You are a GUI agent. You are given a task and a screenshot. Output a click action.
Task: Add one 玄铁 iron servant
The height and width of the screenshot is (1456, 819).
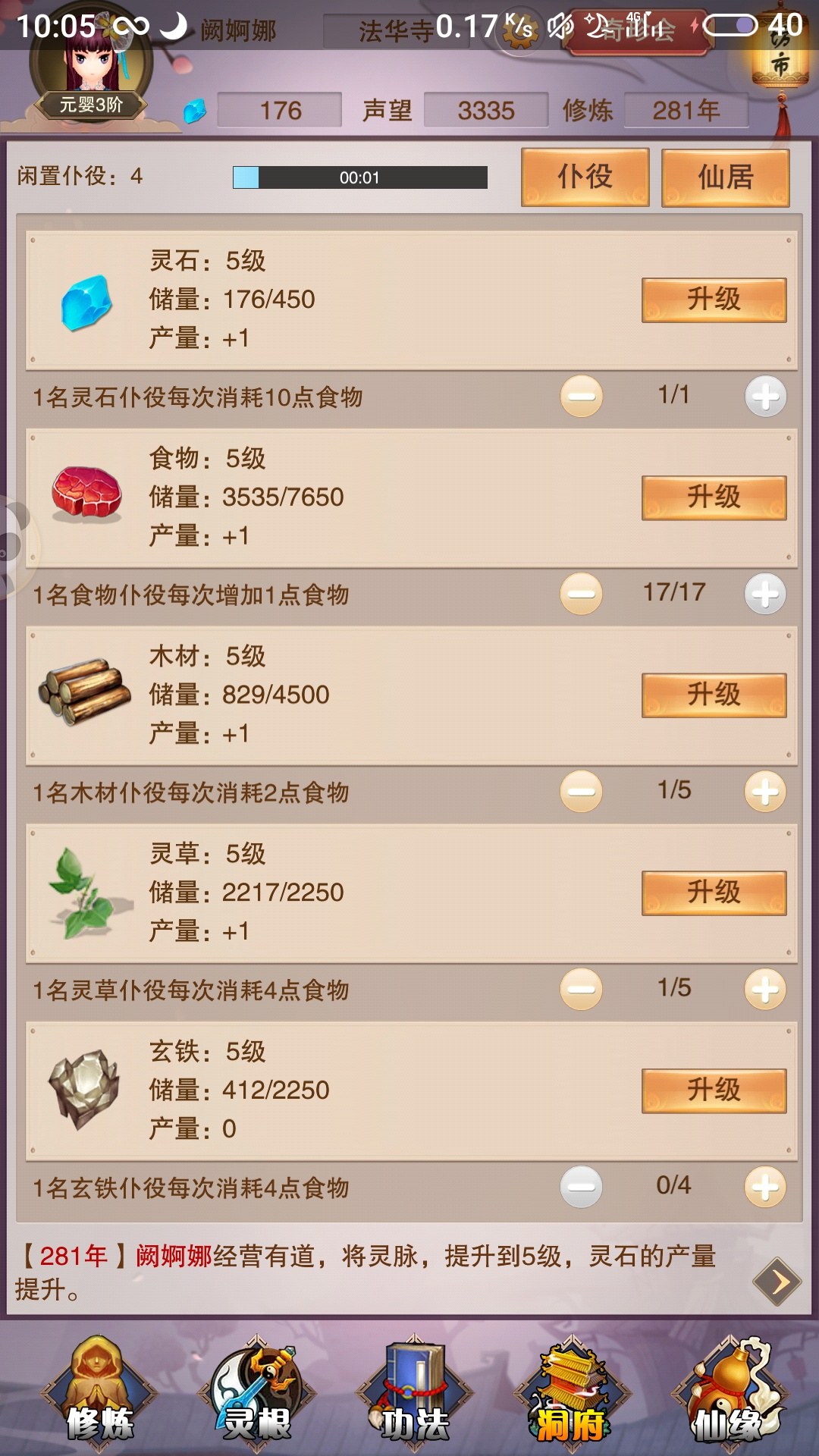click(x=764, y=1187)
